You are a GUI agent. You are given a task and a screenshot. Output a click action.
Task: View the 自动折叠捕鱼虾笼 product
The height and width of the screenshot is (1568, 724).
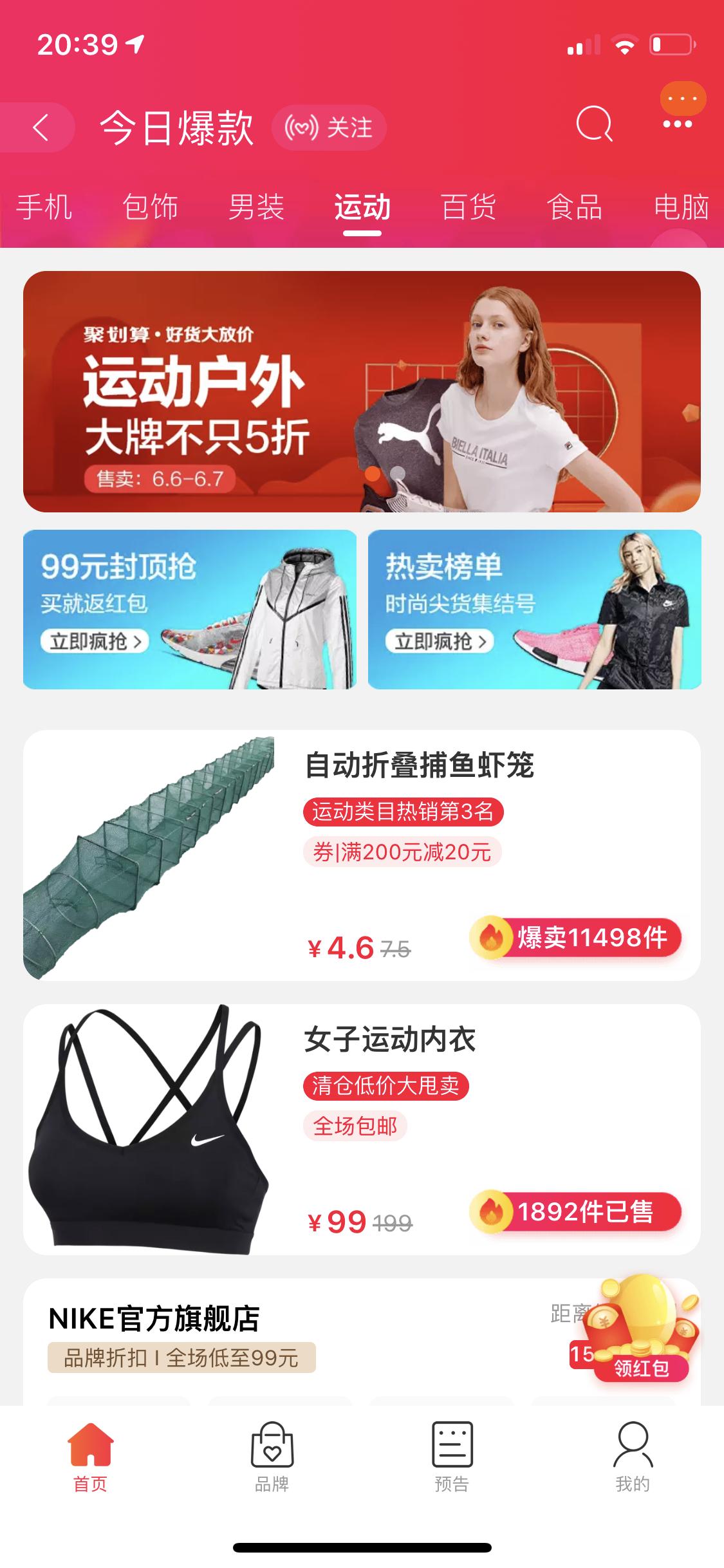pyautogui.click(x=362, y=855)
